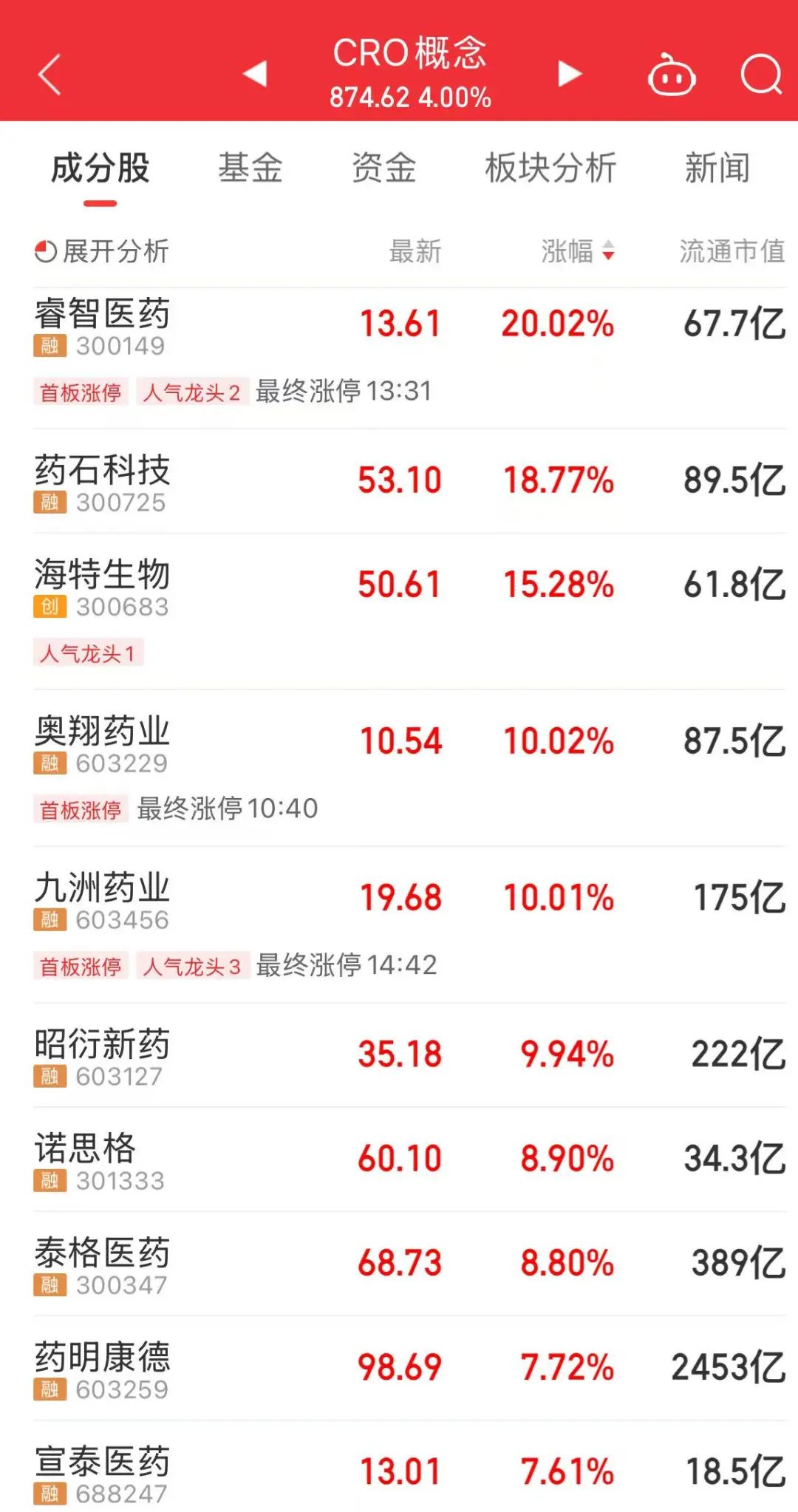Switch to the 基金 tab
Viewport: 798px width, 1512px height.
pos(250,168)
